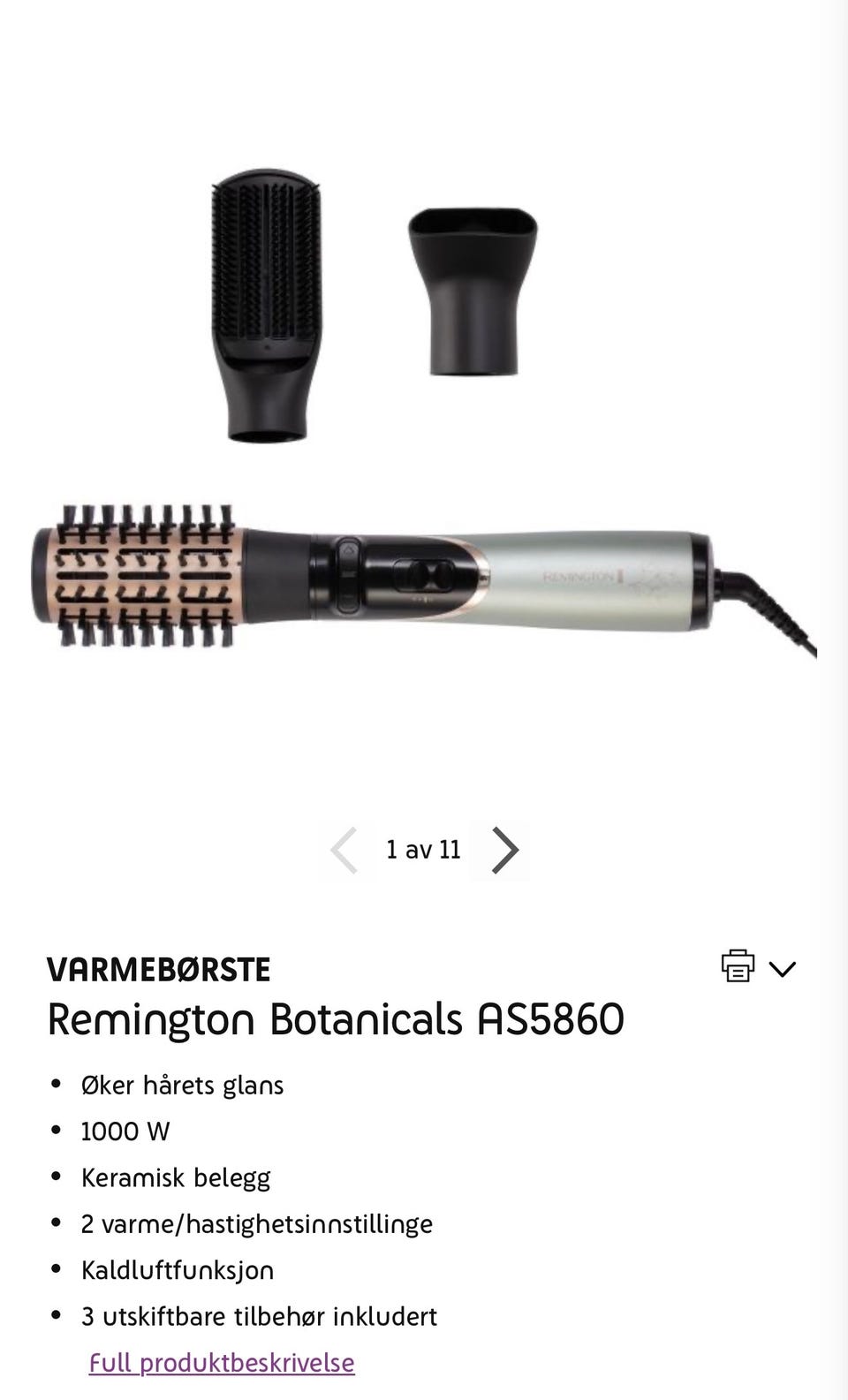This screenshot has height=1400, width=848.
Task: Go to the previous product image
Action: point(344,850)
